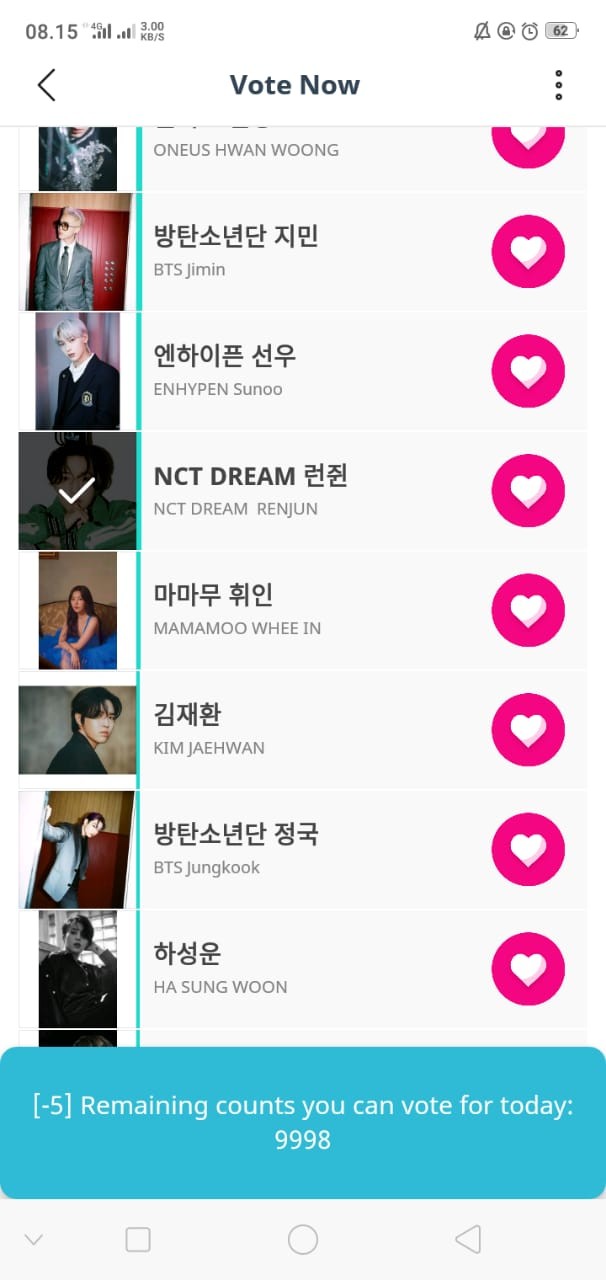This screenshot has width=606, height=1280.
Task: Vote for ENHYPEN Sunoo with heart
Action: [528, 372]
